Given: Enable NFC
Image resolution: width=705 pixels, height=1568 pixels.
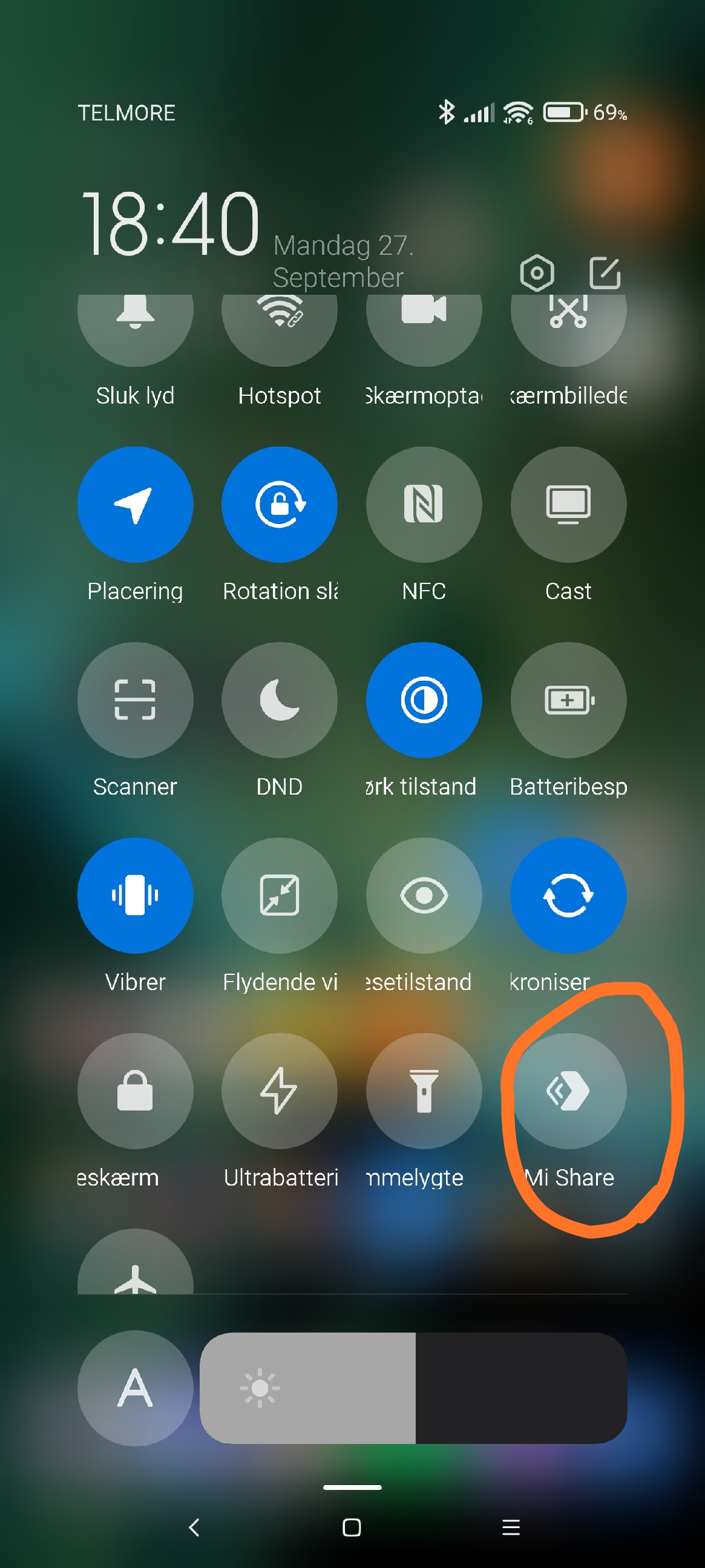Looking at the screenshot, I should pyautogui.click(x=424, y=505).
